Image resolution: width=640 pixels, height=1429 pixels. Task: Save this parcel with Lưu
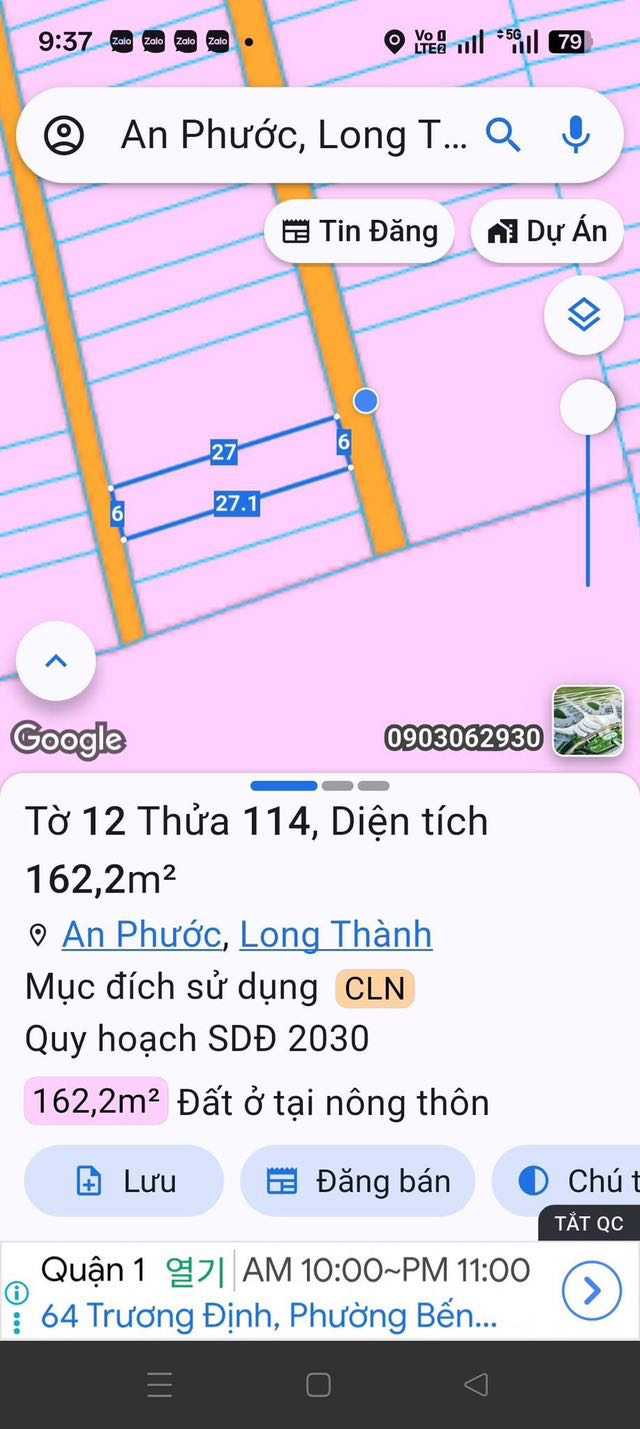pos(124,1181)
